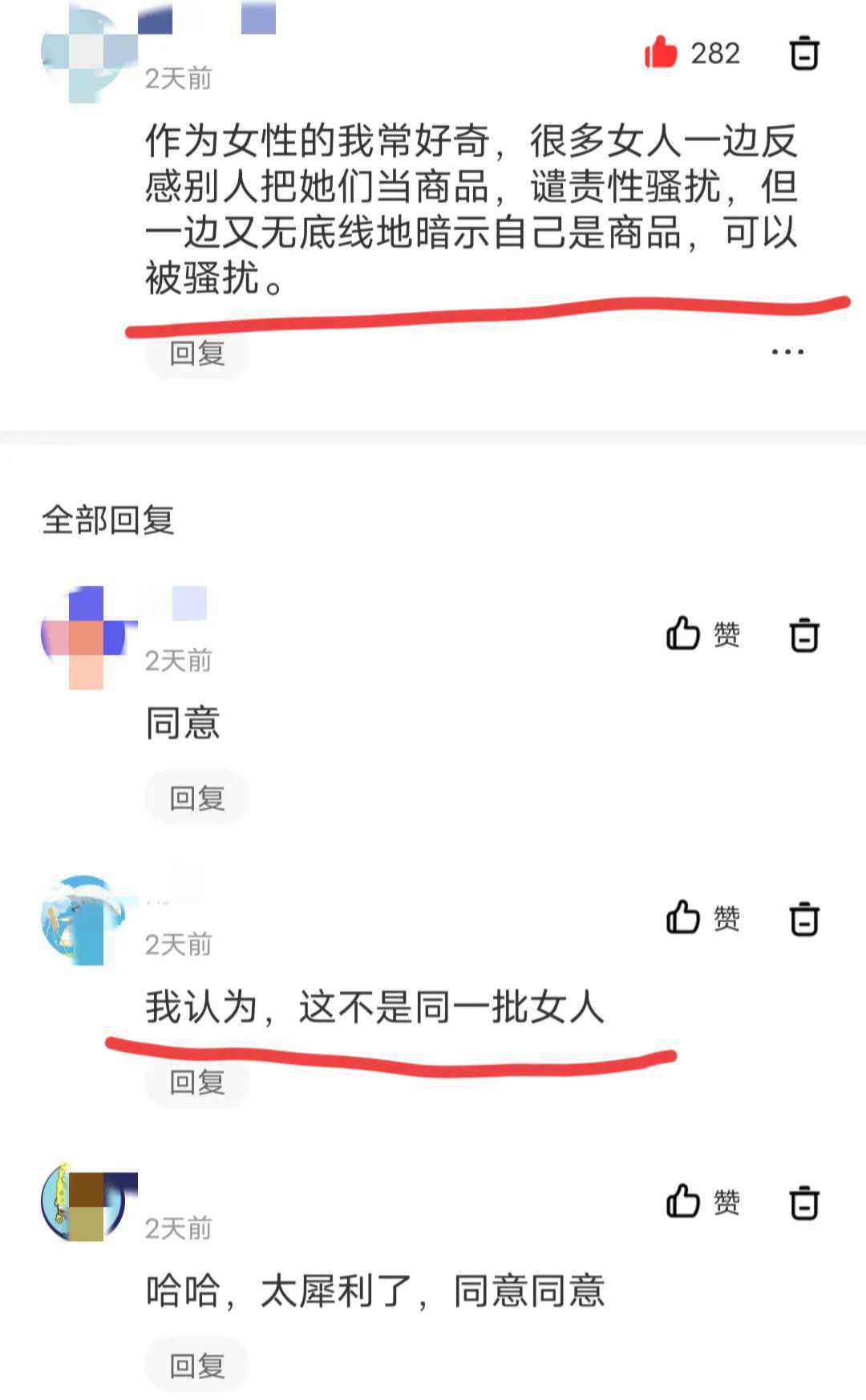This screenshot has width=866, height=1400.
Task: Open avatar of '太犀利了' commenter
Action: pos(83,1204)
